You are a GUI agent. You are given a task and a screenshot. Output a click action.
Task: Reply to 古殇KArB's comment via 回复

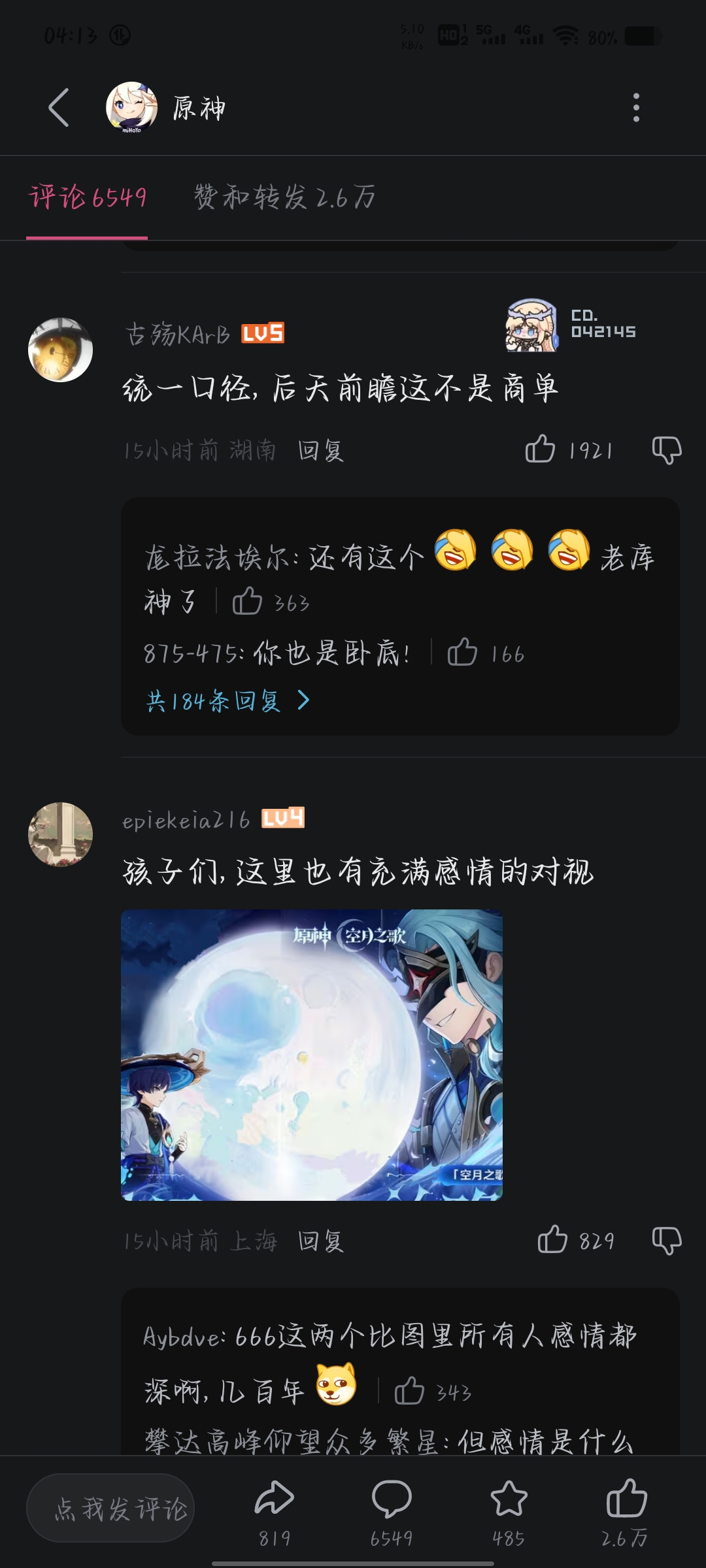coord(320,451)
